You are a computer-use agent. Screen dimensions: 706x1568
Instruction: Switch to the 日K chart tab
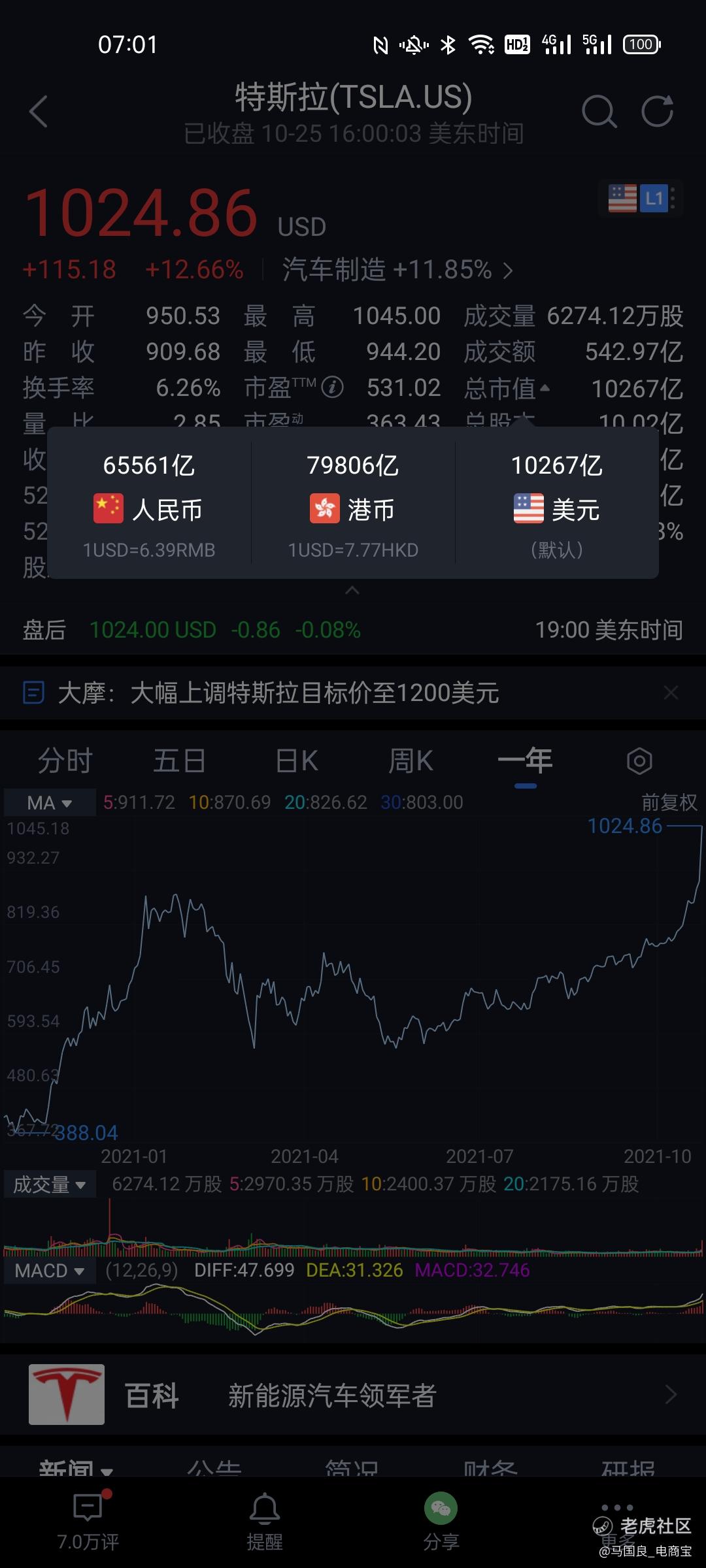pyautogui.click(x=296, y=761)
